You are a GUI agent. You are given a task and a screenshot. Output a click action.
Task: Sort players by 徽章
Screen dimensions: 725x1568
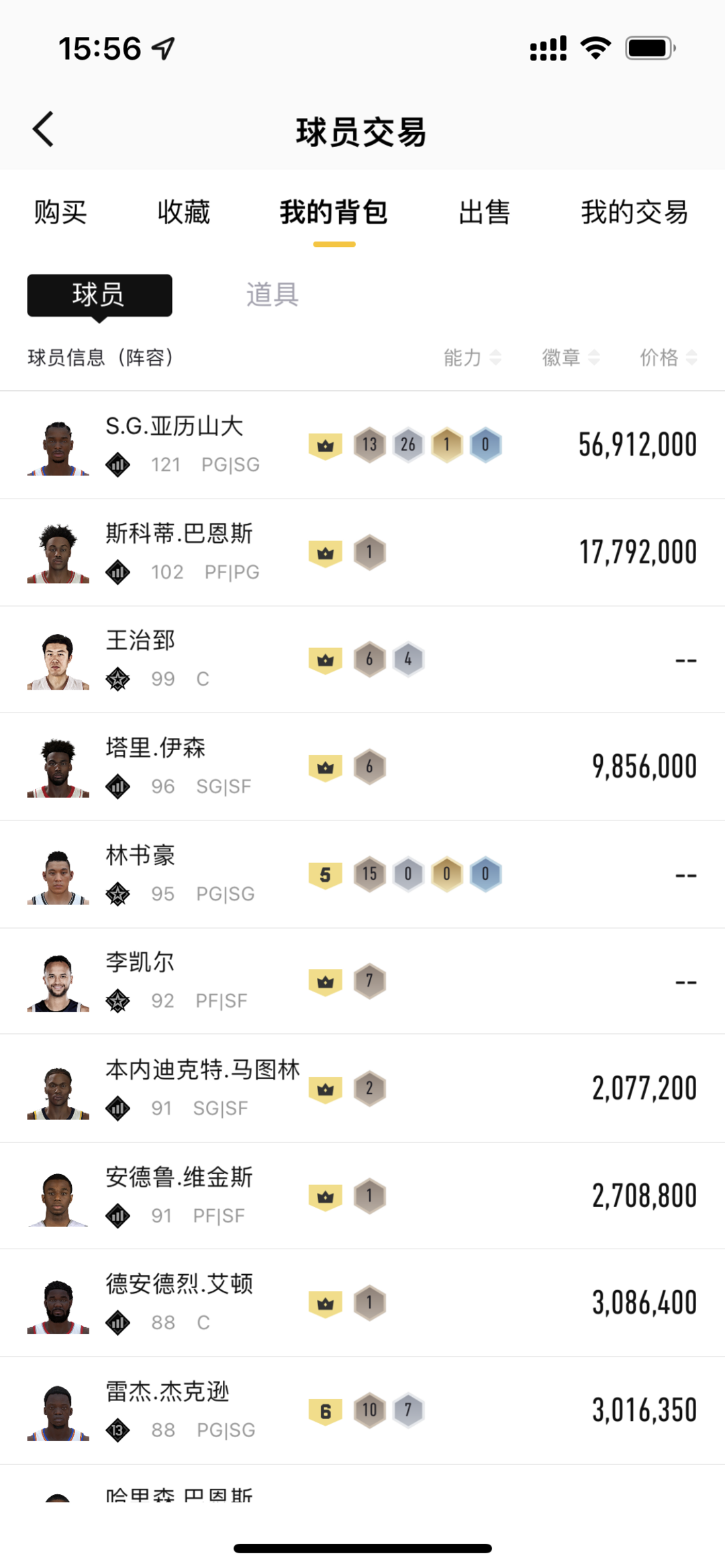[571, 358]
